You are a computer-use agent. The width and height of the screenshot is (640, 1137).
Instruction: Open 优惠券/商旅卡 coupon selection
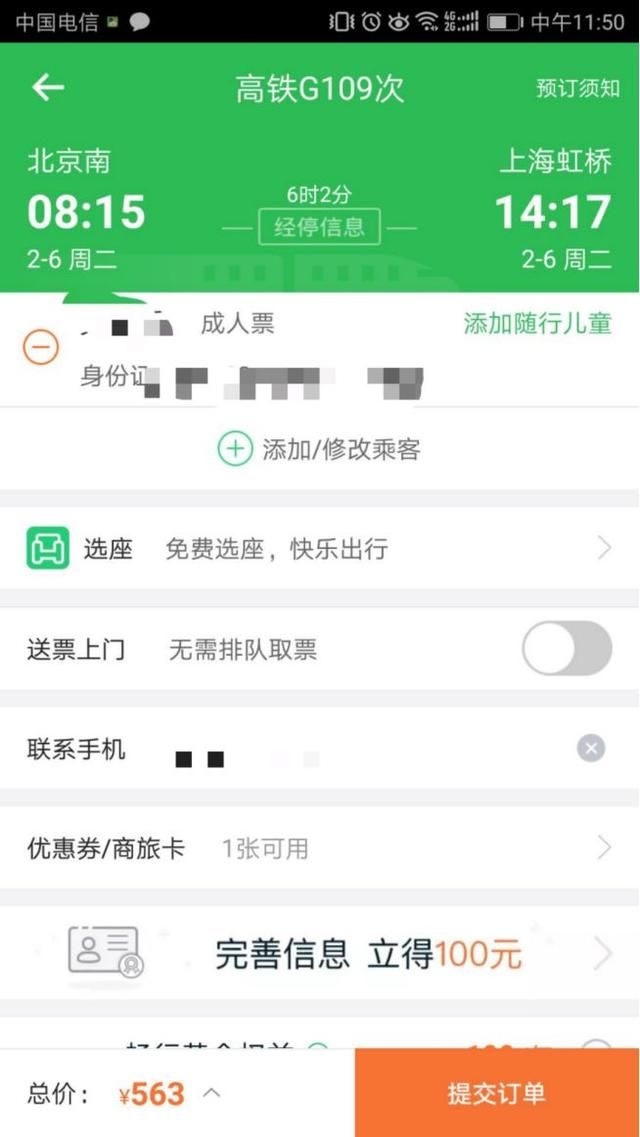[x=320, y=849]
